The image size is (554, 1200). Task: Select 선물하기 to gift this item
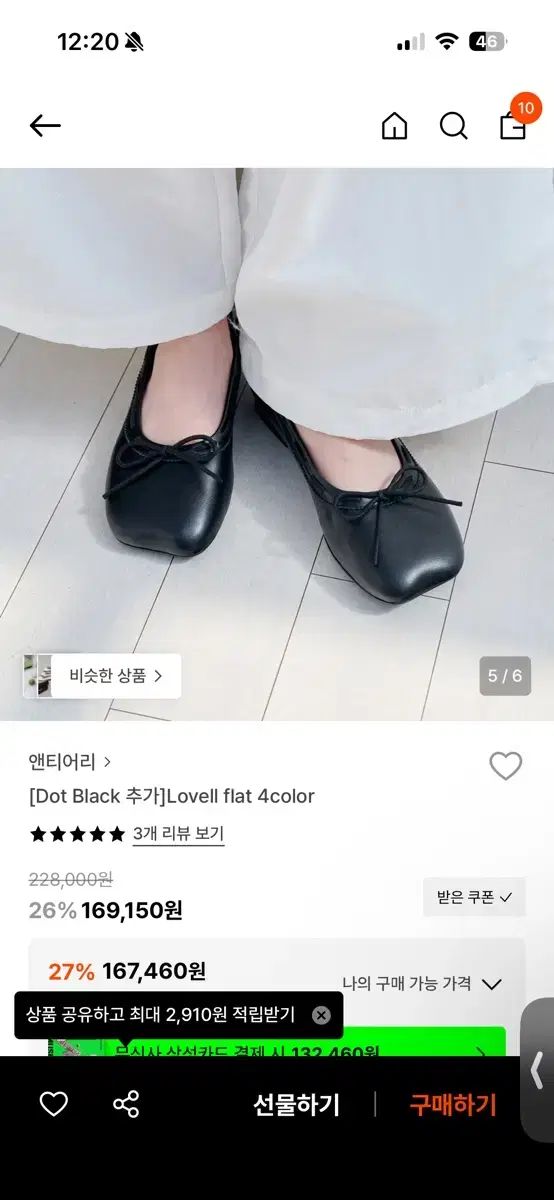[296, 1105]
